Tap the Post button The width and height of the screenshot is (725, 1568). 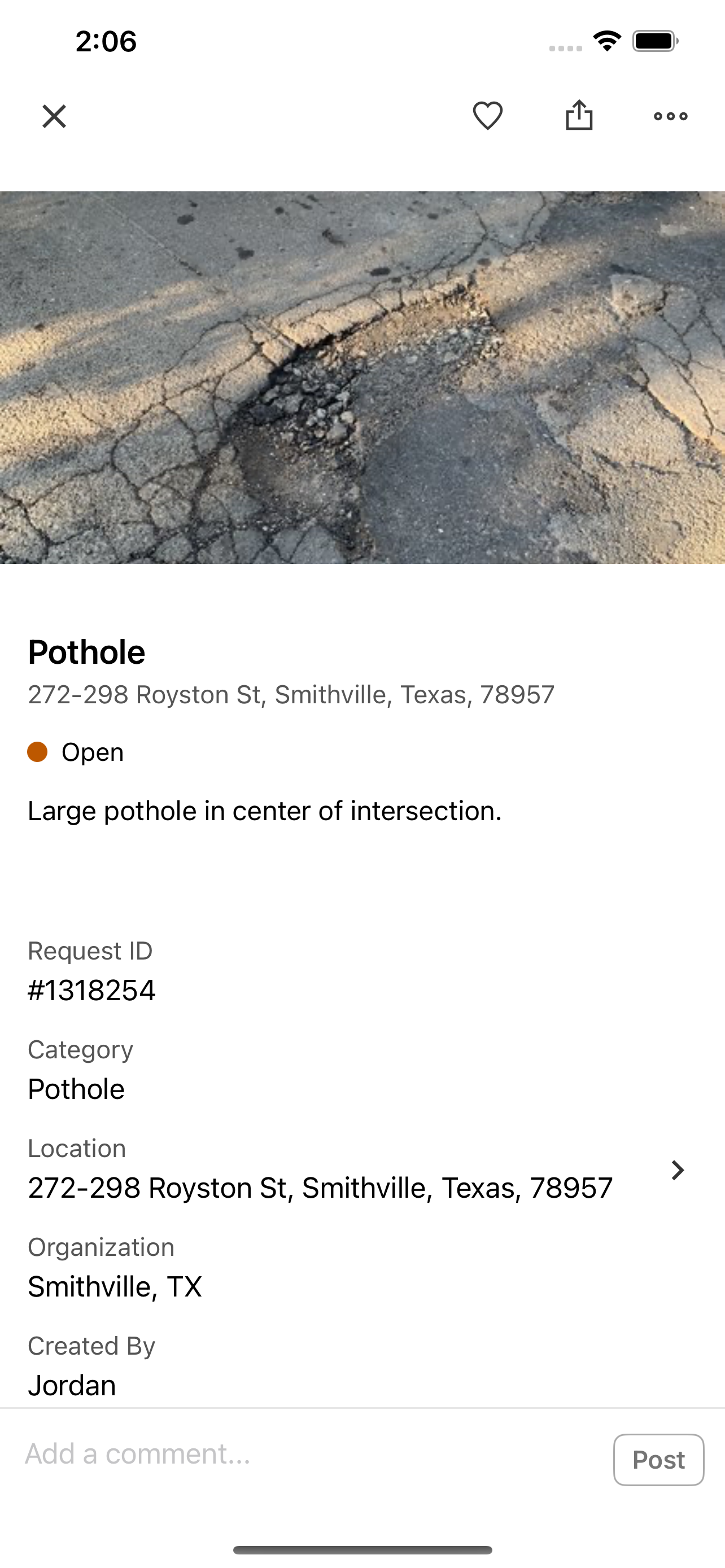point(658,1460)
